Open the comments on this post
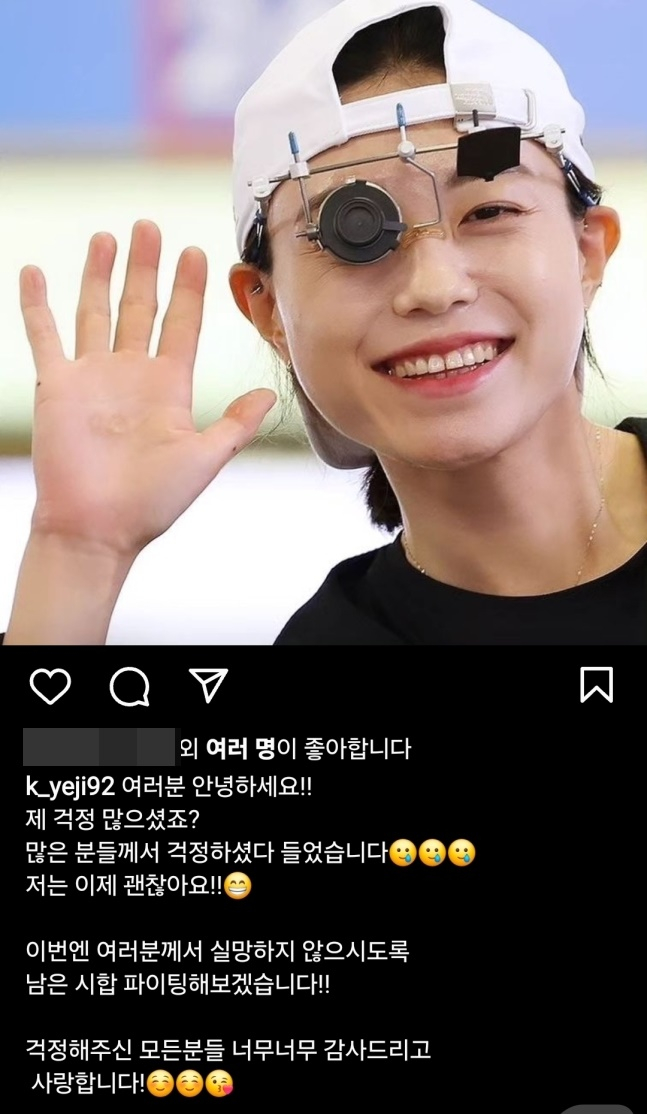647x1114 pixels. click(x=129, y=686)
